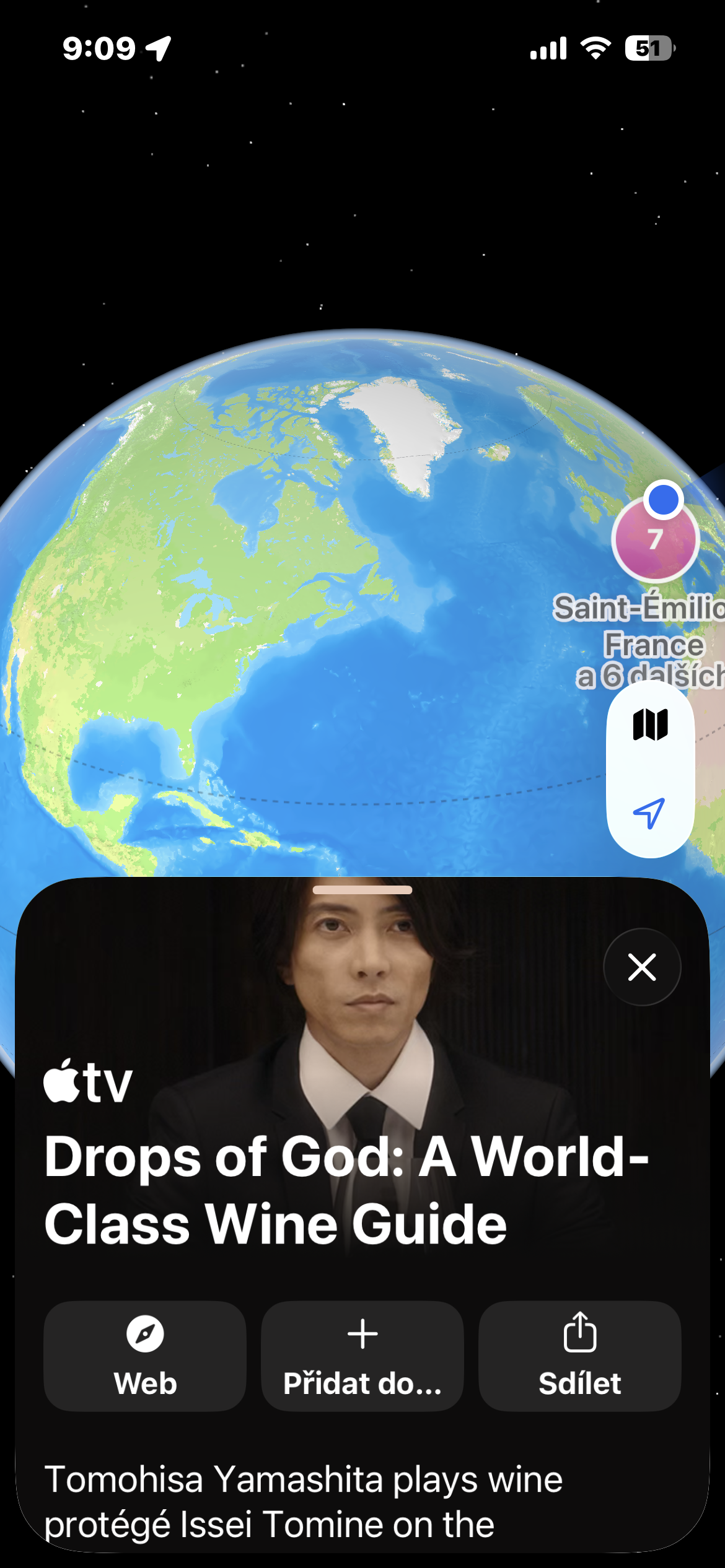Center the map on my location
Image resolution: width=725 pixels, height=1568 pixels.
(x=649, y=812)
